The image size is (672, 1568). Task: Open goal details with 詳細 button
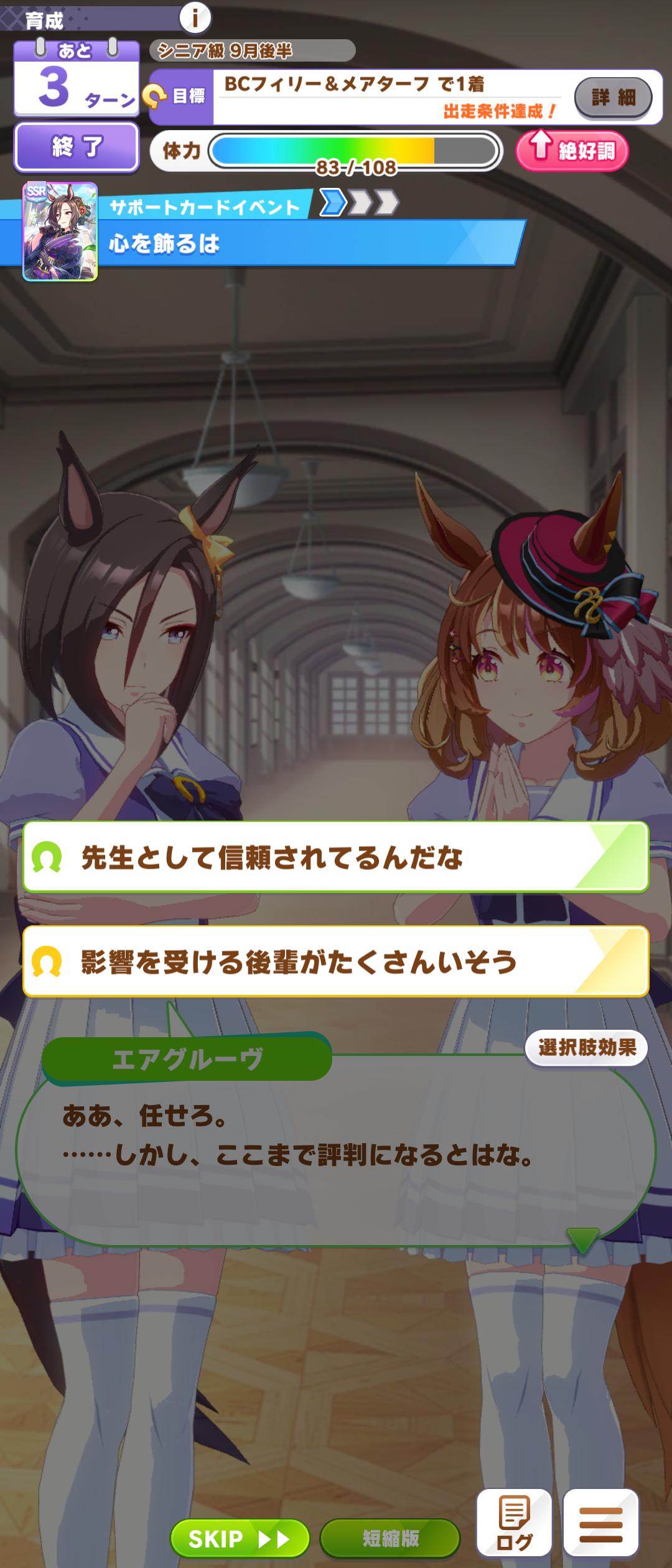coord(612,97)
